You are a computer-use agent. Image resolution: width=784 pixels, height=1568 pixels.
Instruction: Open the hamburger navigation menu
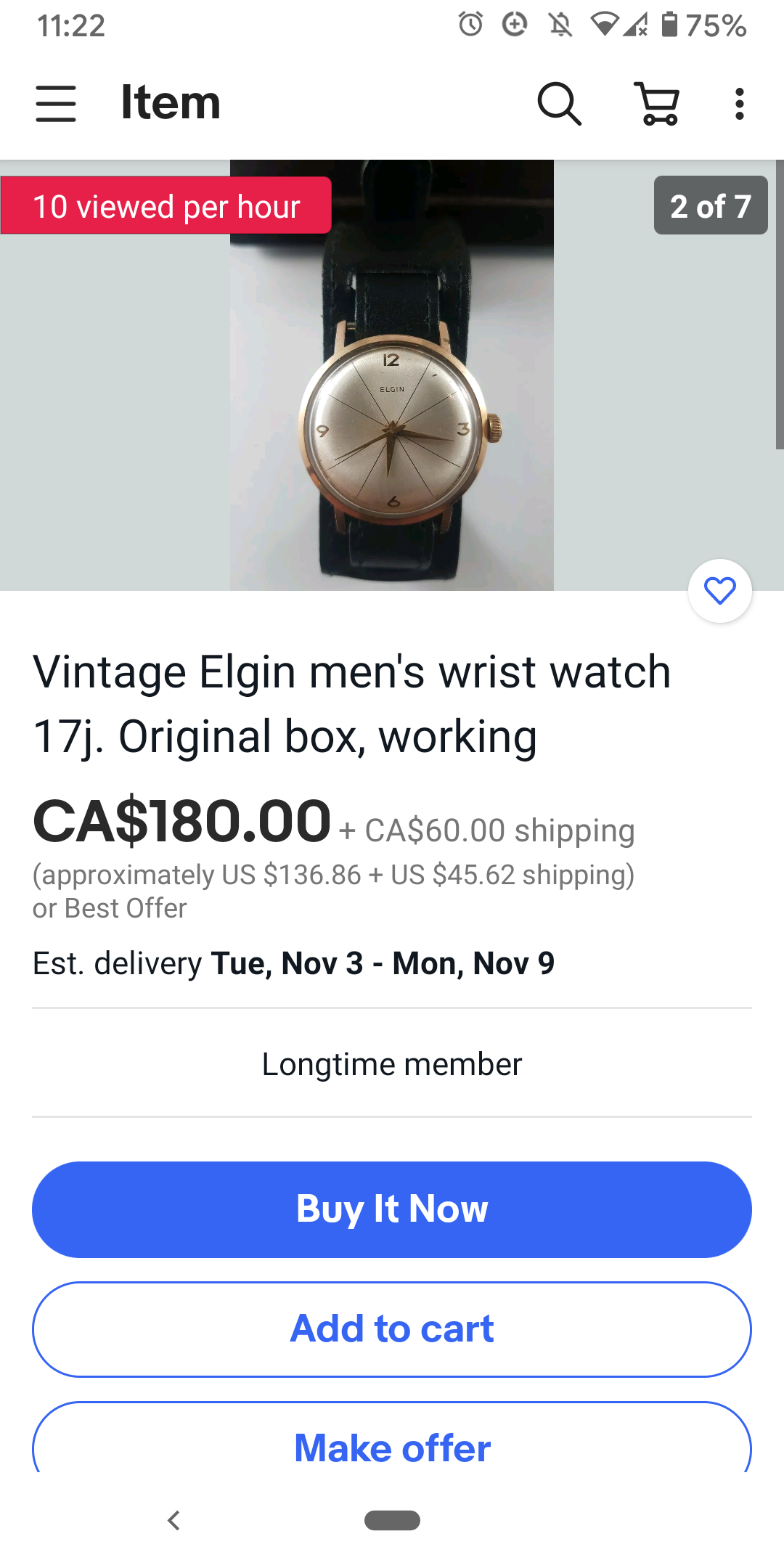56,103
